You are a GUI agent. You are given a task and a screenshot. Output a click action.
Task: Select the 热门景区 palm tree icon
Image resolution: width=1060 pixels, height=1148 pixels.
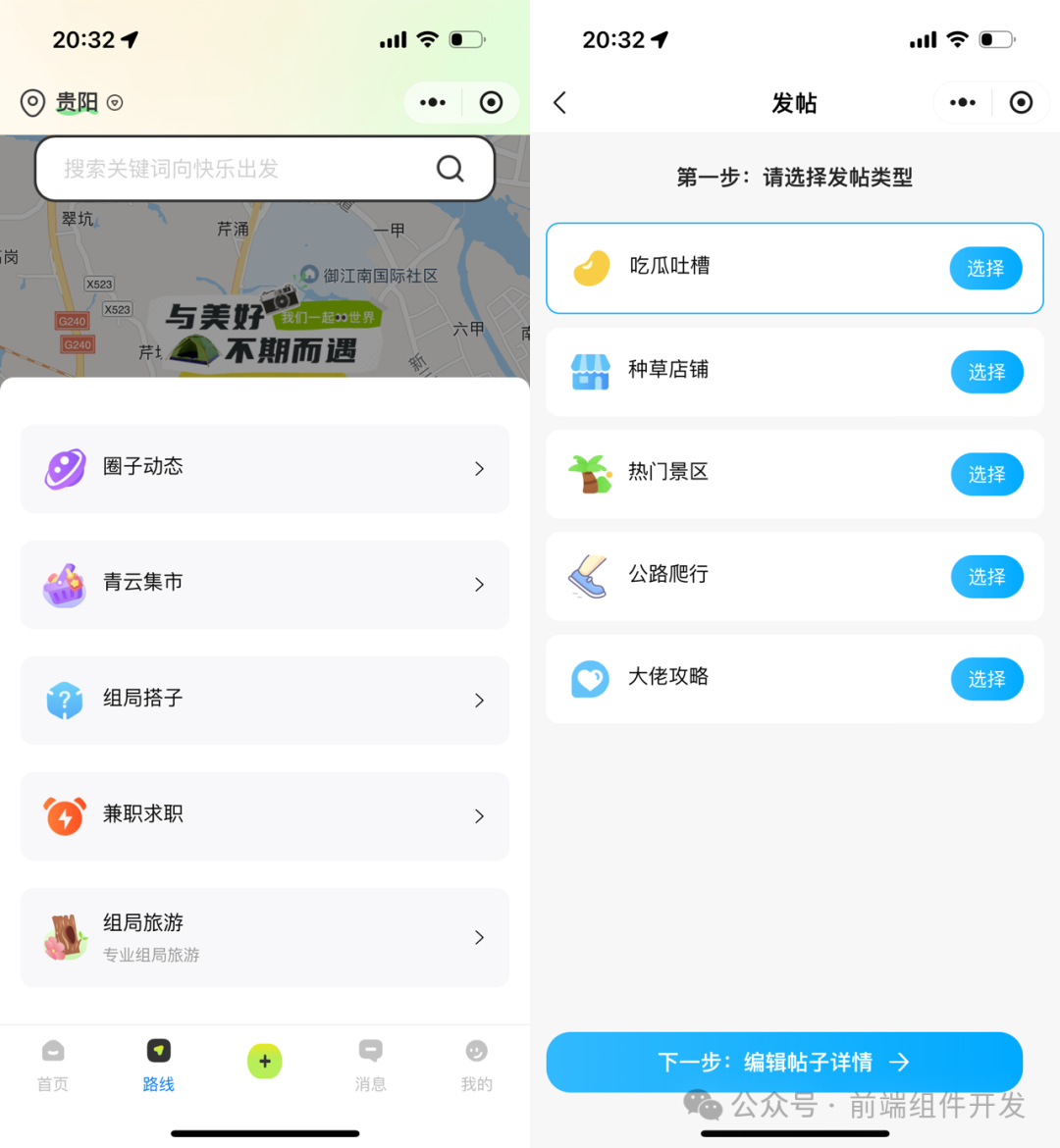(x=590, y=474)
